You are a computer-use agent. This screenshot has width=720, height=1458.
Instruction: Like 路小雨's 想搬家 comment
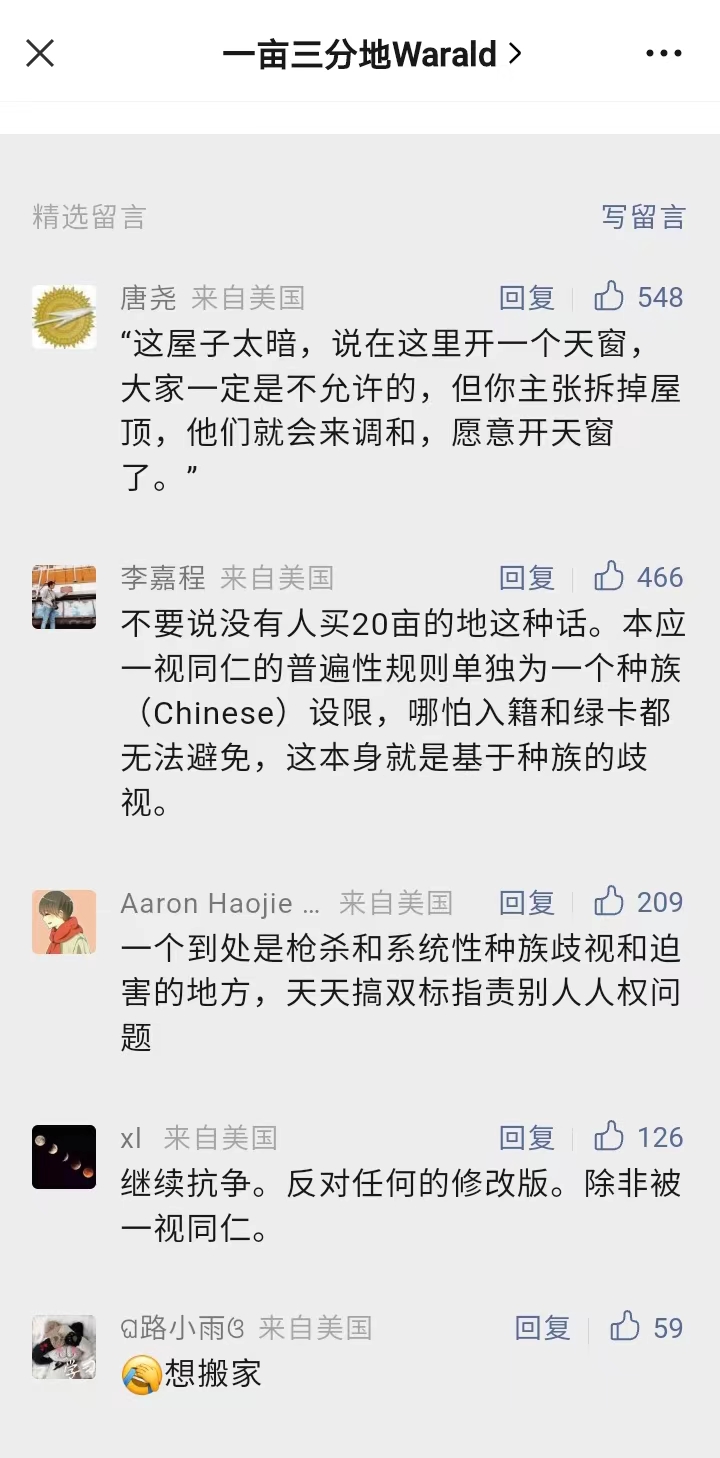pyautogui.click(x=646, y=1327)
